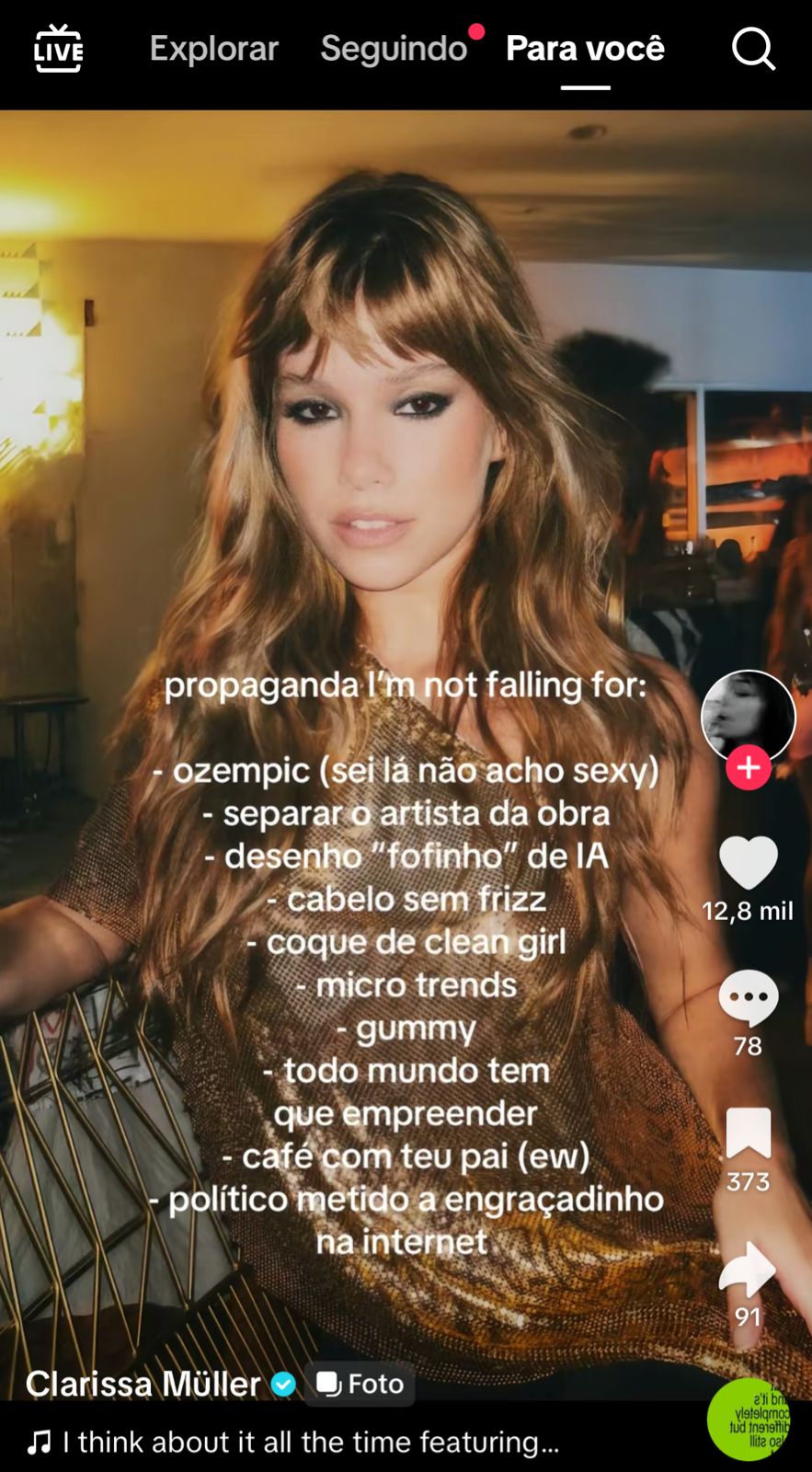
Task: Select the Para você feed
Action: click(584, 50)
